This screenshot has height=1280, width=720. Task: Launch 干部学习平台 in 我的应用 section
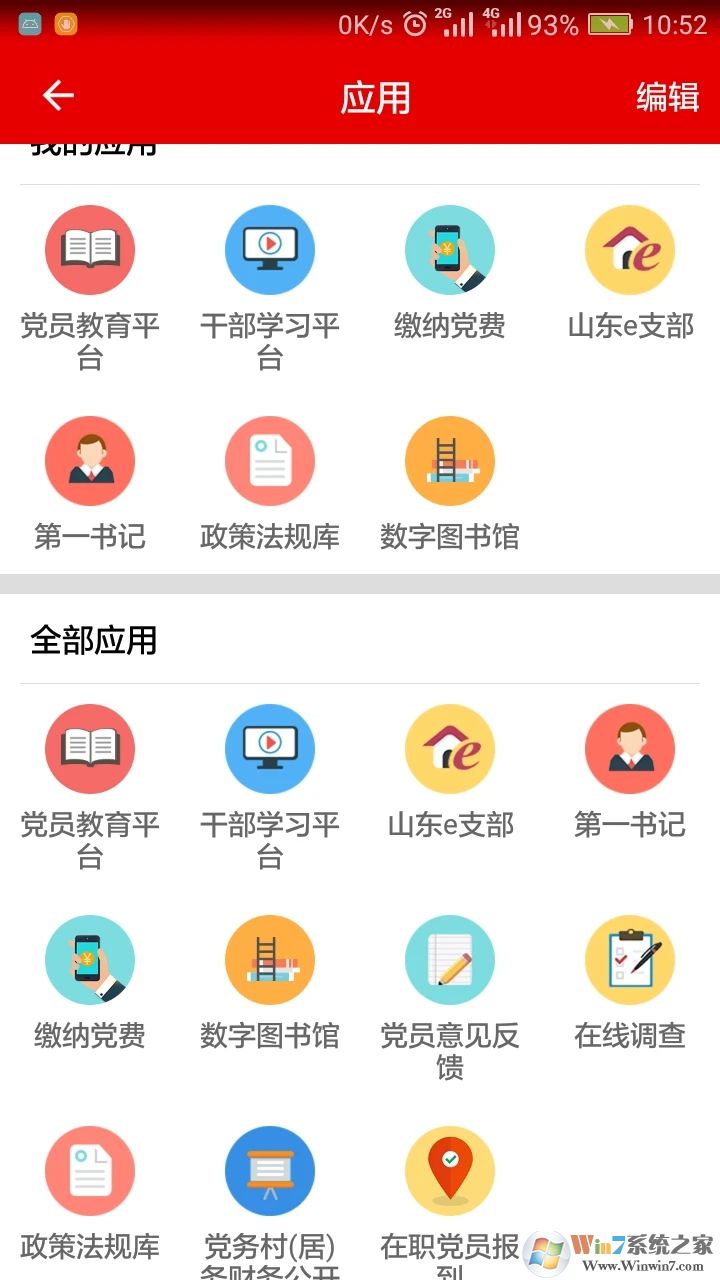click(x=270, y=250)
